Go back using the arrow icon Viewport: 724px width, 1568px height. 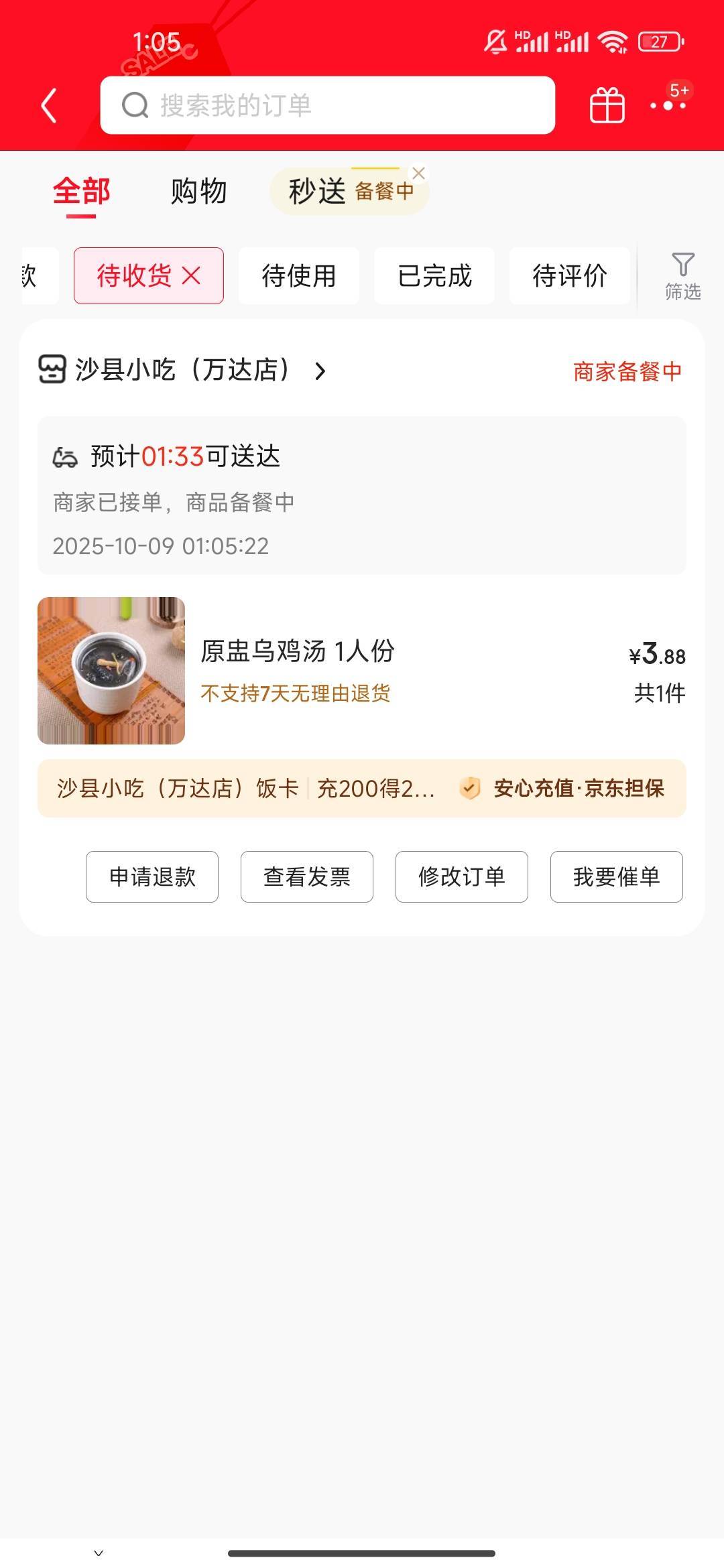click(x=49, y=106)
